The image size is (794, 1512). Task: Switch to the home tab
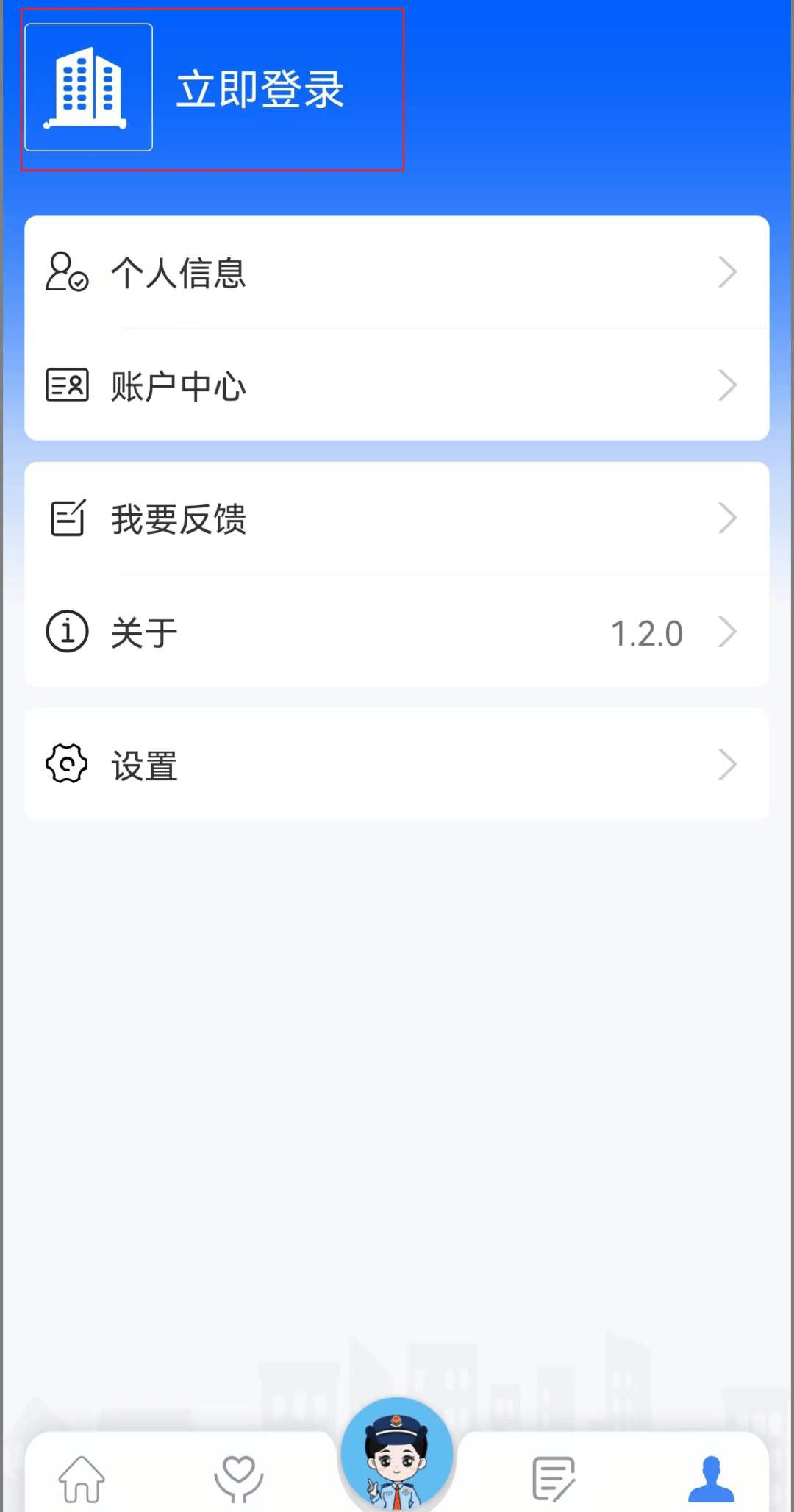(x=82, y=1479)
